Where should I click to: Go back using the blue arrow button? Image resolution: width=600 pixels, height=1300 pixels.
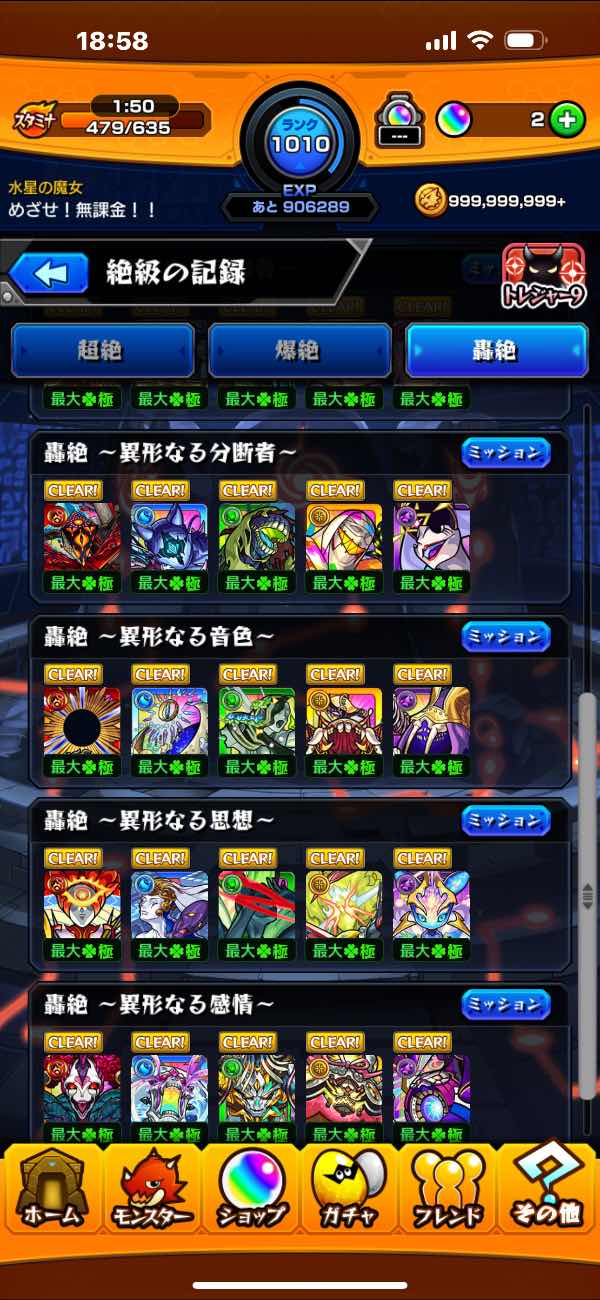point(50,273)
